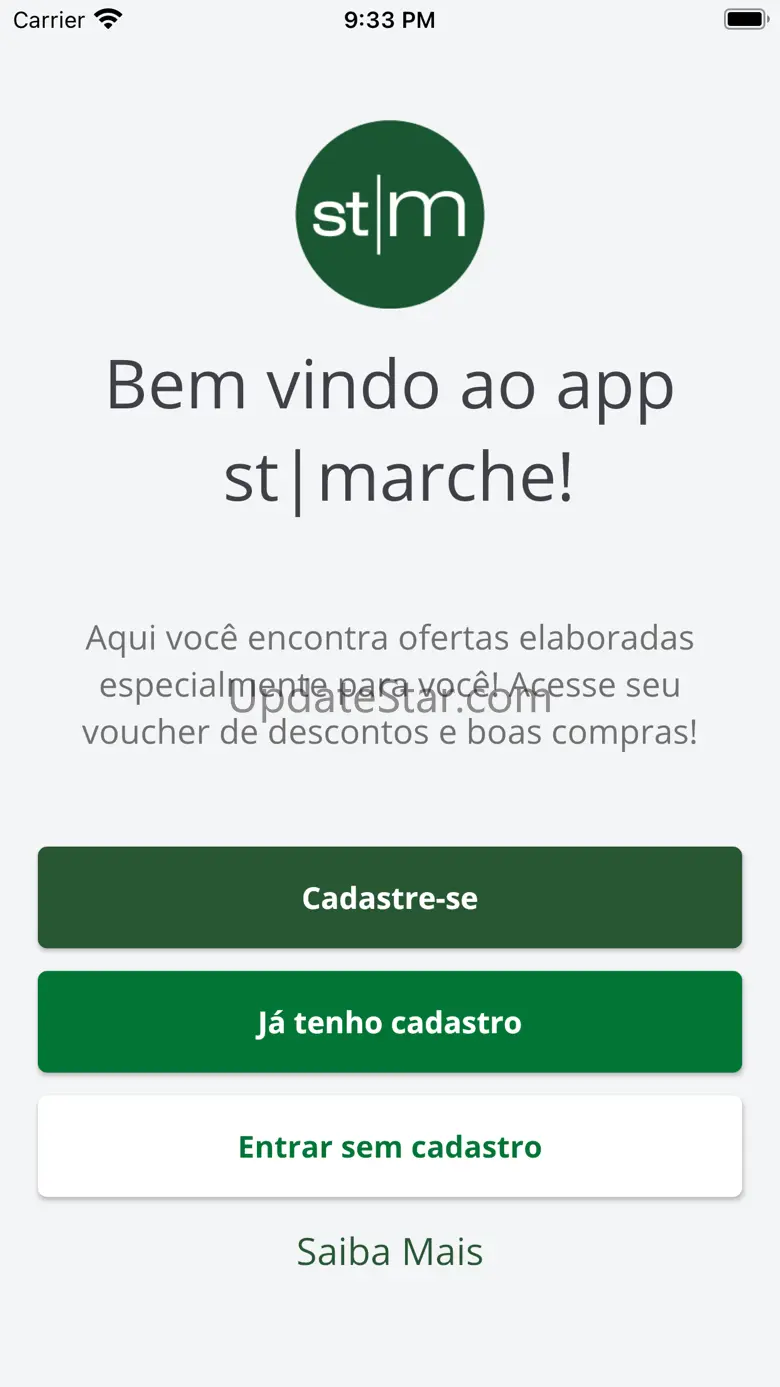Choose Já tenho cadastro to log in
The width and height of the screenshot is (780, 1387).
point(390,1022)
